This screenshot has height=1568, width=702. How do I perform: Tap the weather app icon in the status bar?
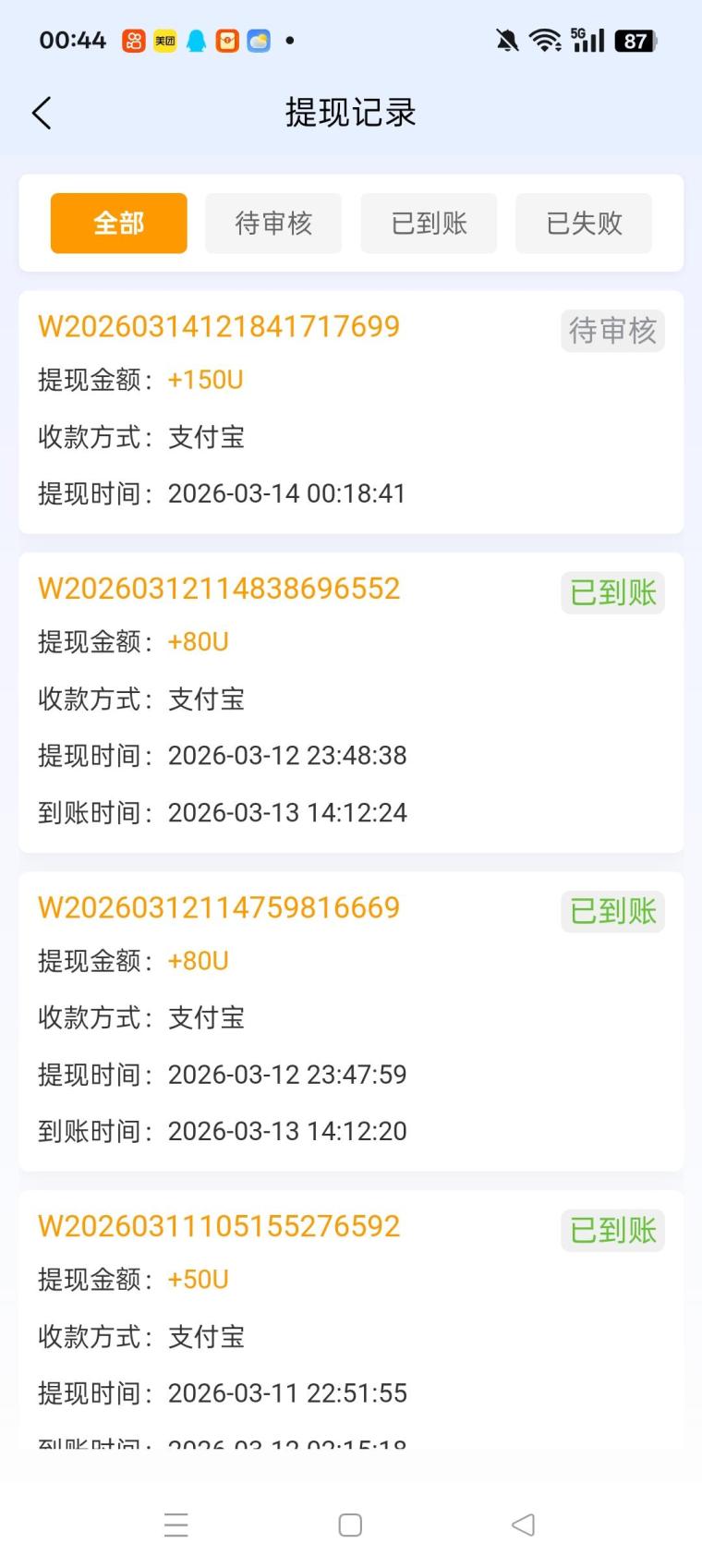click(258, 40)
